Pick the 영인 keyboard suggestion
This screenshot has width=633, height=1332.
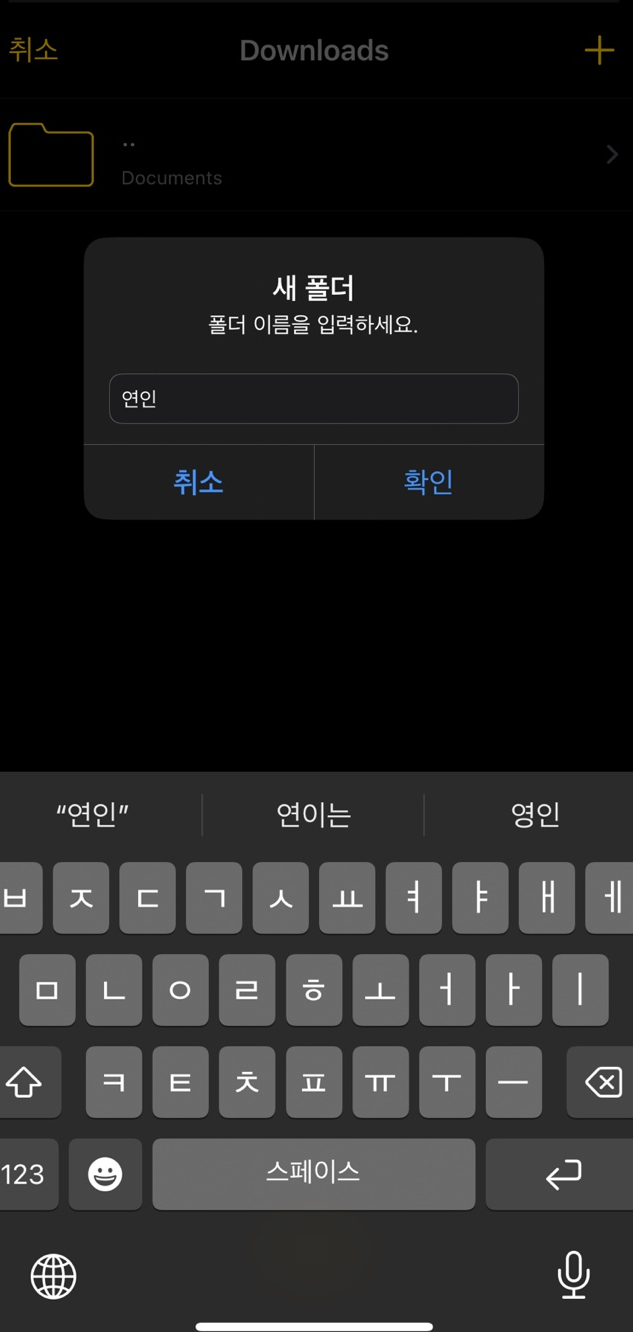click(535, 815)
